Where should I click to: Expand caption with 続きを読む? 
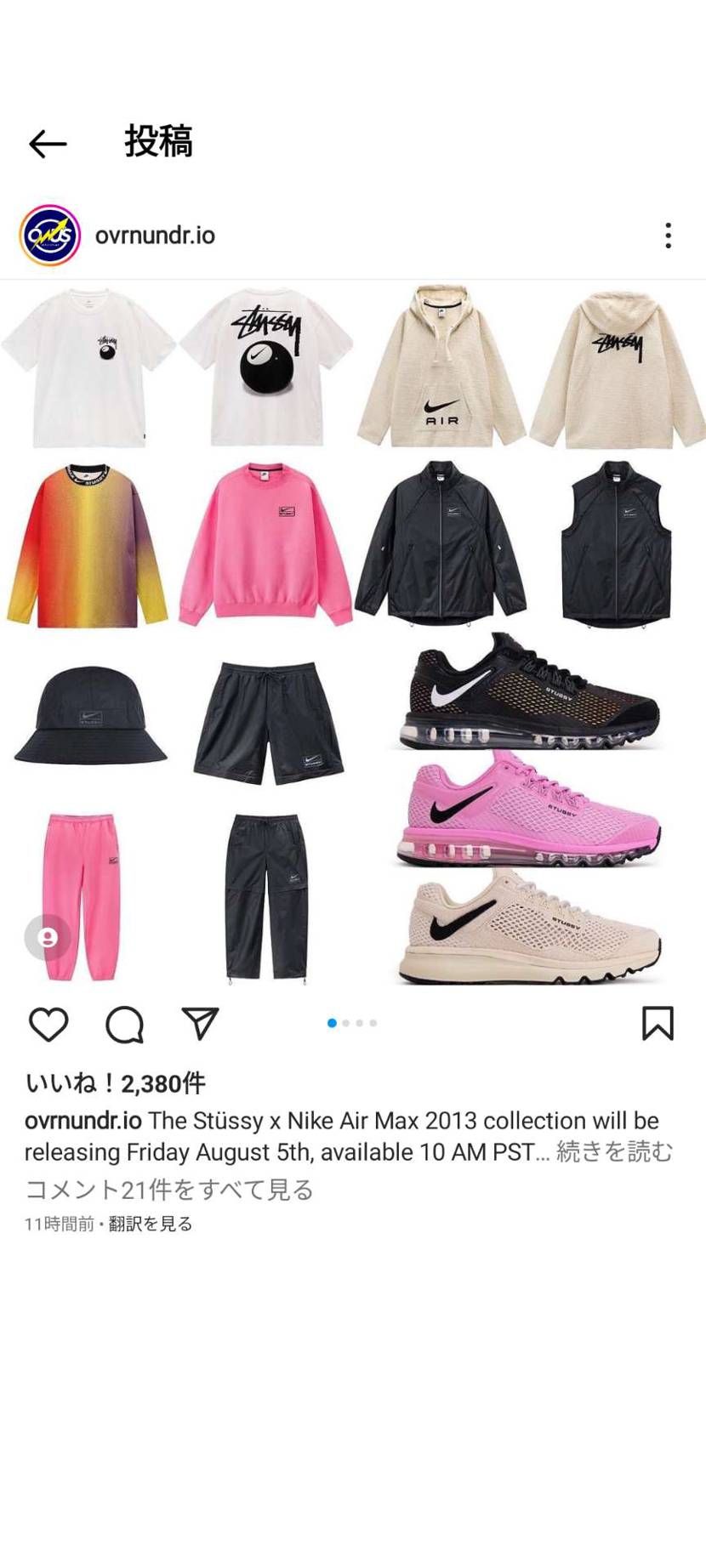614,1152
